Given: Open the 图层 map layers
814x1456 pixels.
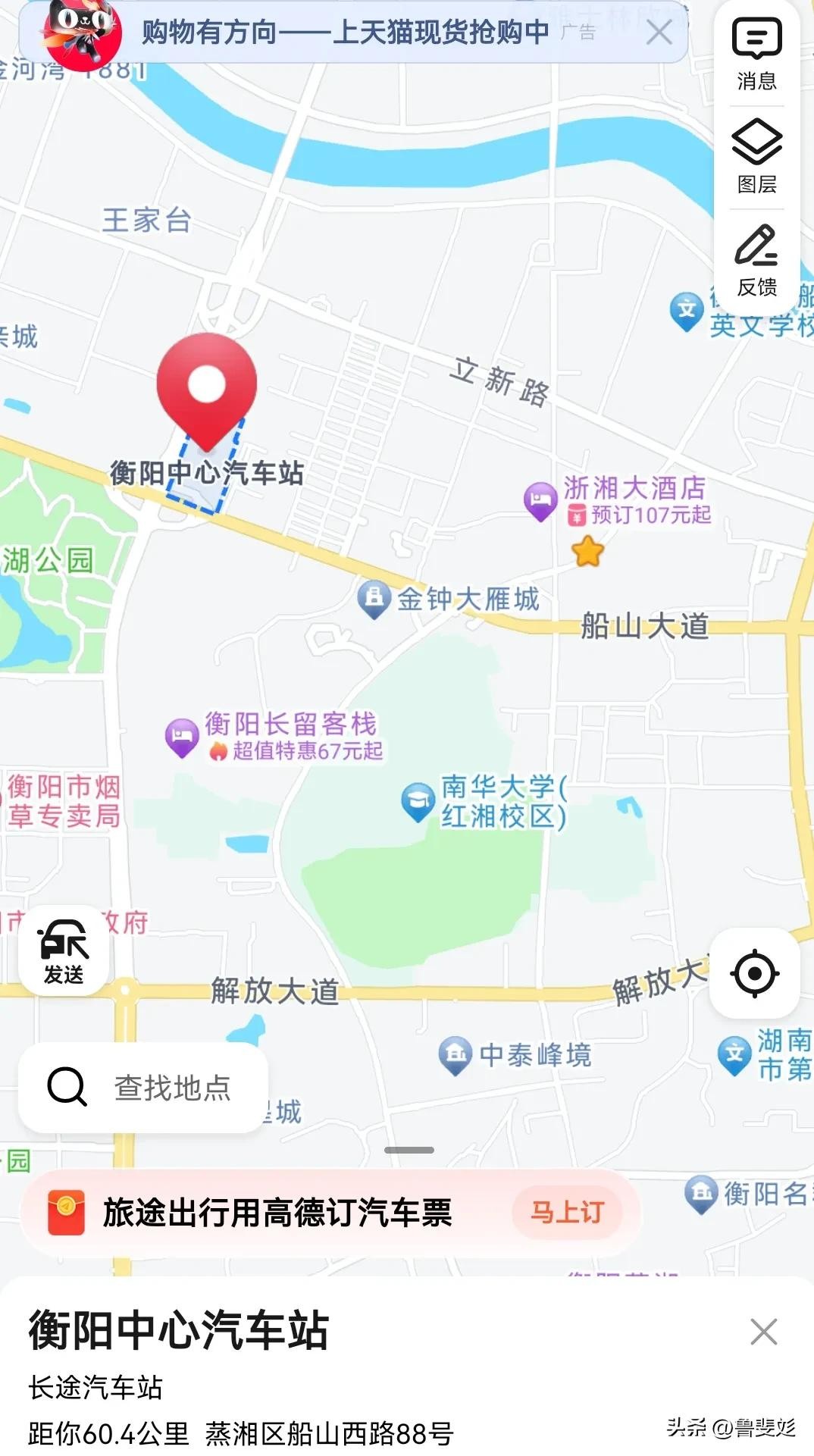Looking at the screenshot, I should click(x=756, y=157).
